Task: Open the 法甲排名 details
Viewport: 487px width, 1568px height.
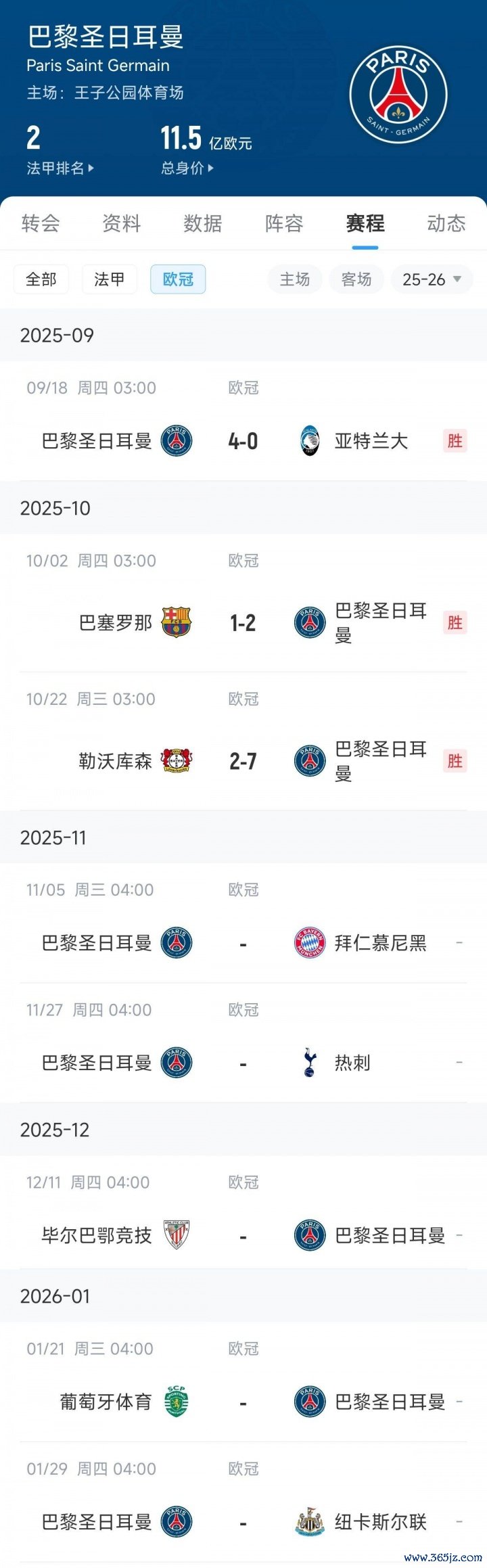Action: [60, 168]
